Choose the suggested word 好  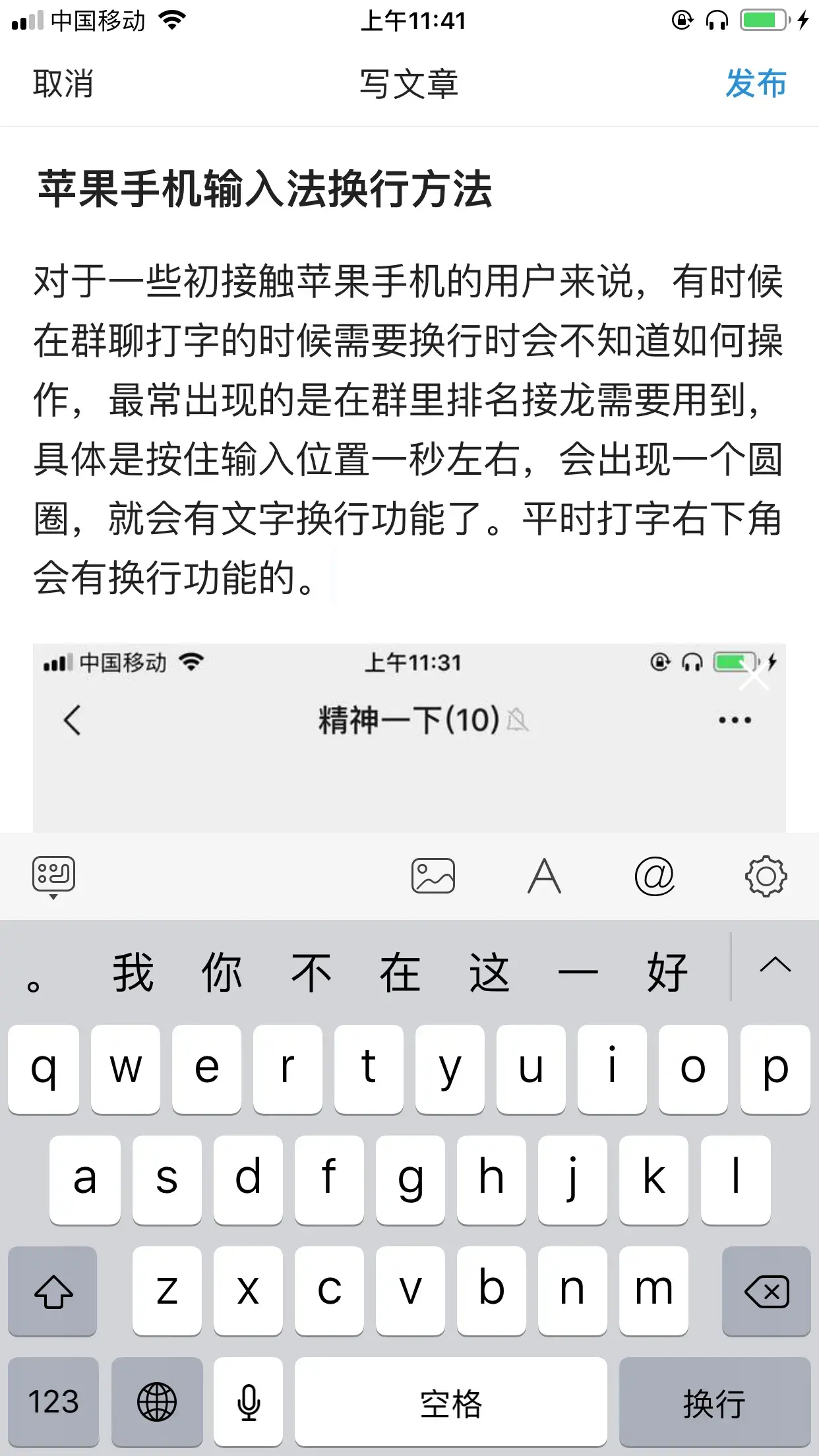pyautogui.click(x=667, y=973)
